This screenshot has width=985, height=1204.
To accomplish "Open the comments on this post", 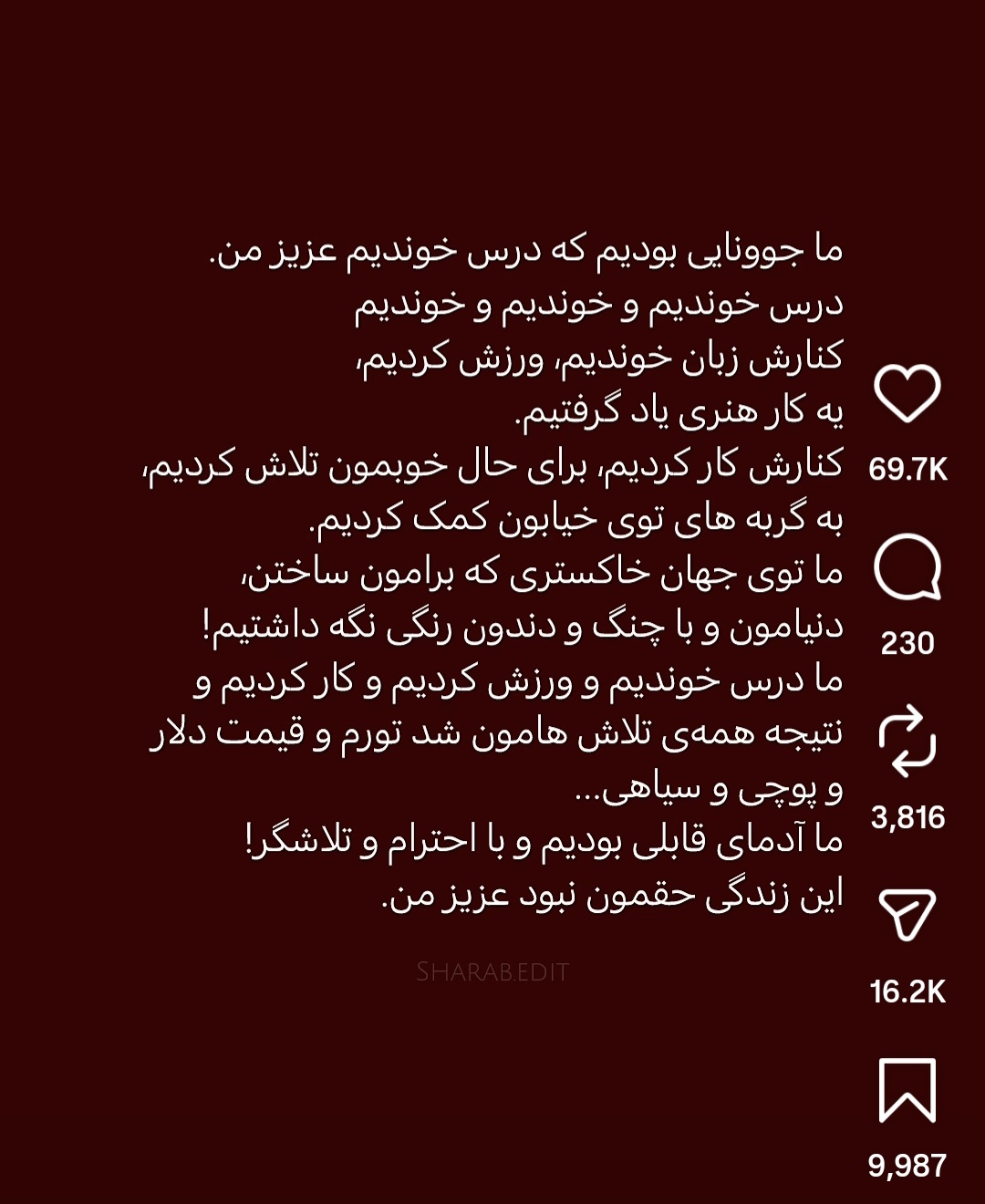I will pyautogui.click(x=907, y=567).
